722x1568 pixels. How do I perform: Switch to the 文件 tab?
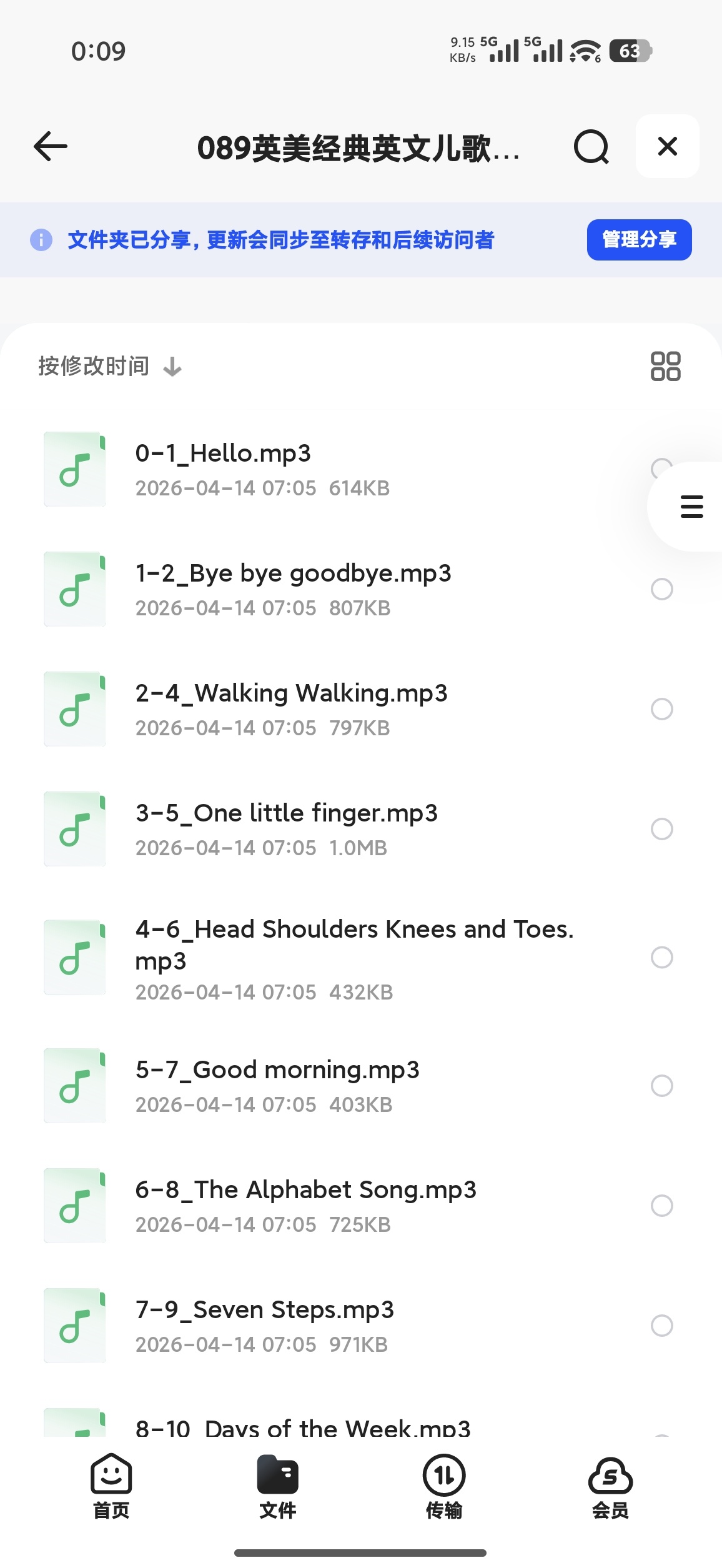pyautogui.click(x=277, y=1486)
